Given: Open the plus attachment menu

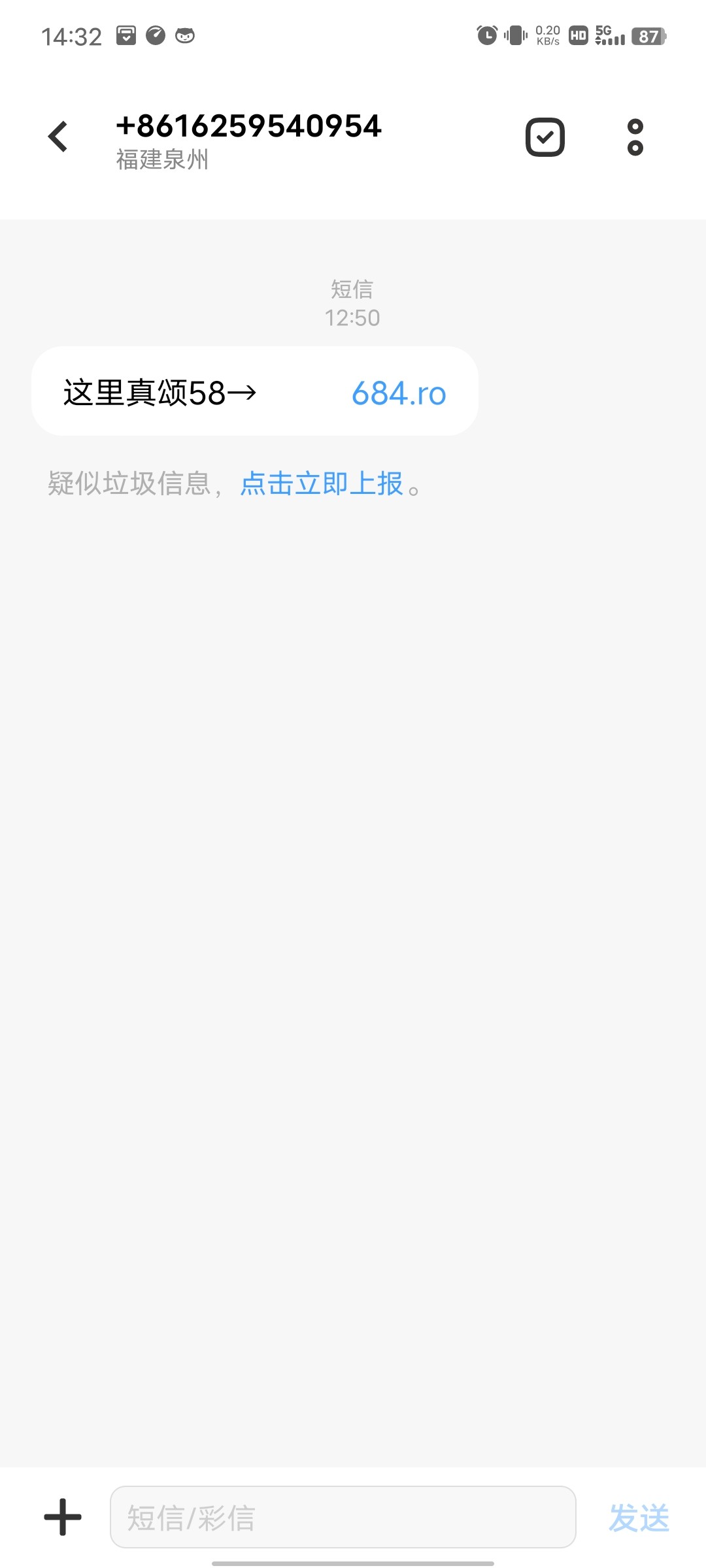Looking at the screenshot, I should (63, 1516).
